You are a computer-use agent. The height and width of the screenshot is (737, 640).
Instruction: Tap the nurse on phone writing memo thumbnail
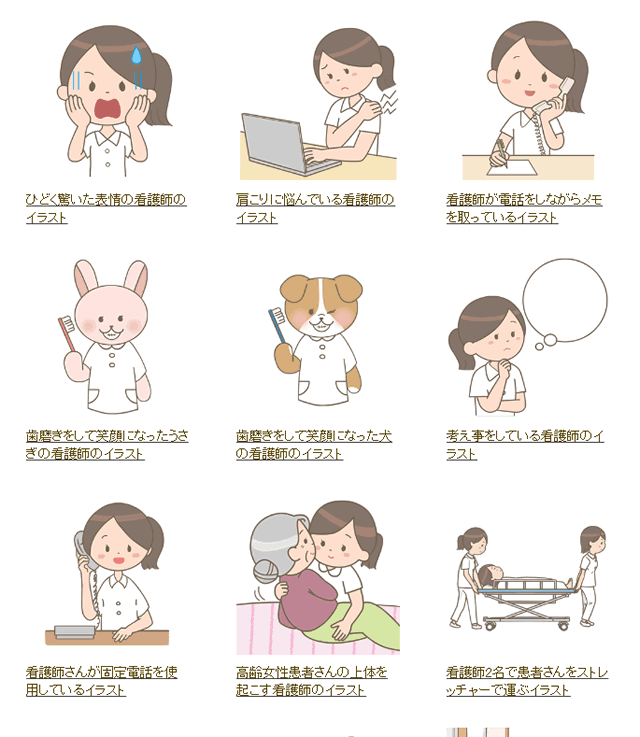coord(528,100)
